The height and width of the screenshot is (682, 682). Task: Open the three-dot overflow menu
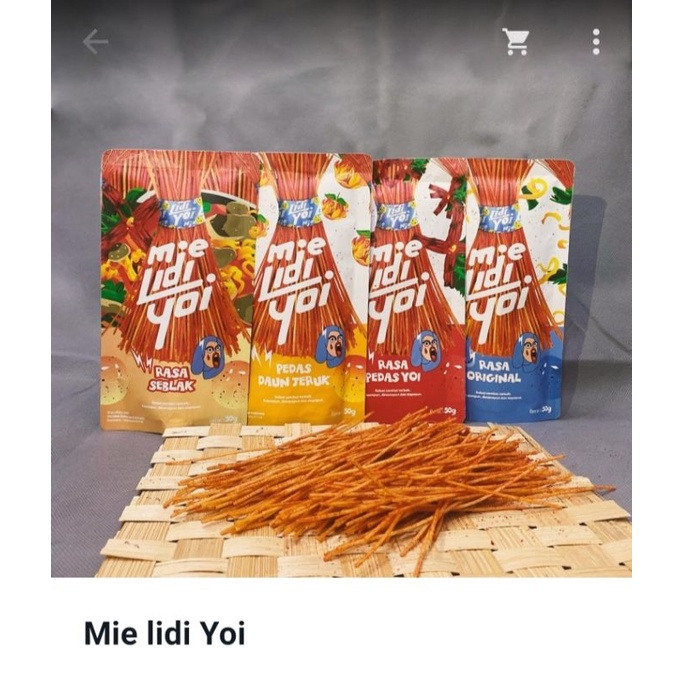point(596,41)
